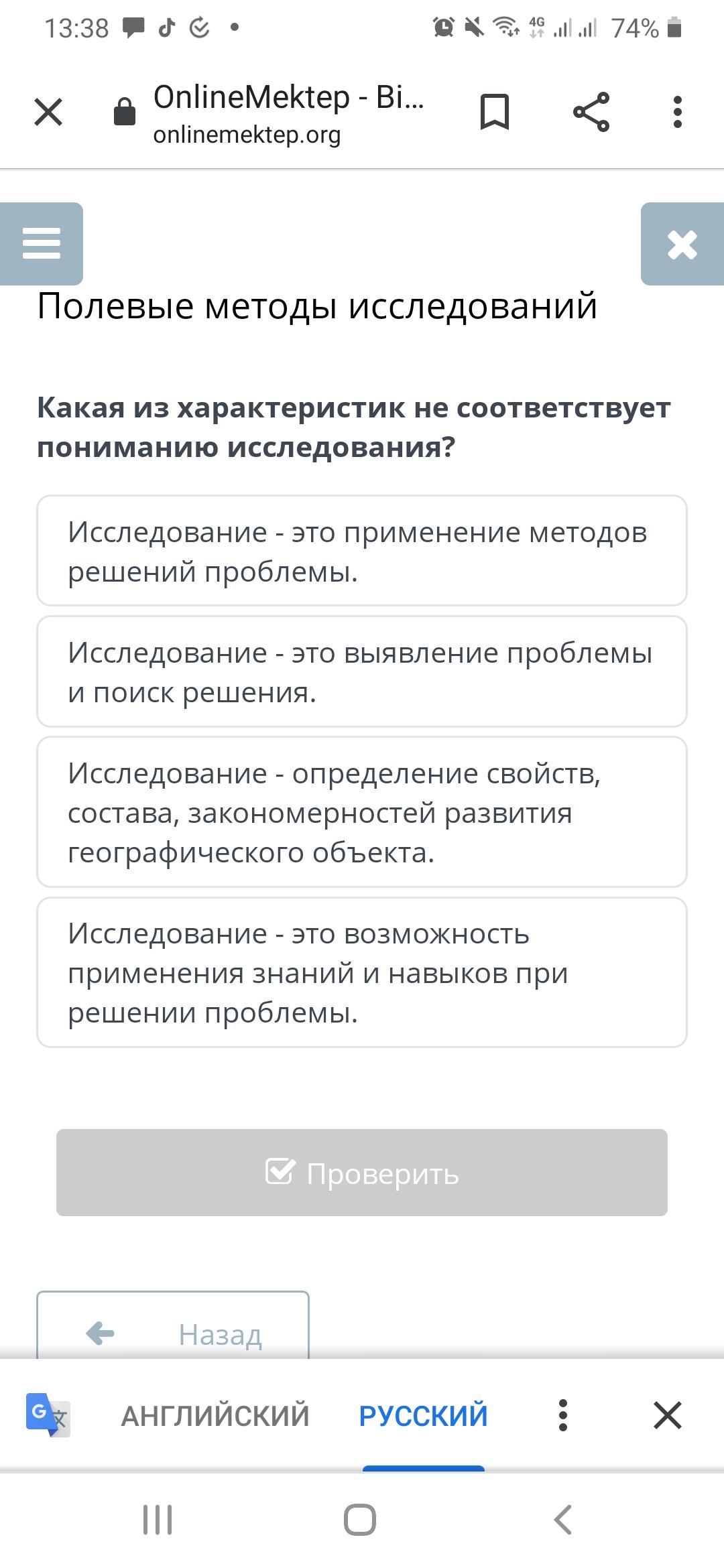The image size is (724, 1568).
Task: Open the hamburger menu panel
Action: click(42, 243)
